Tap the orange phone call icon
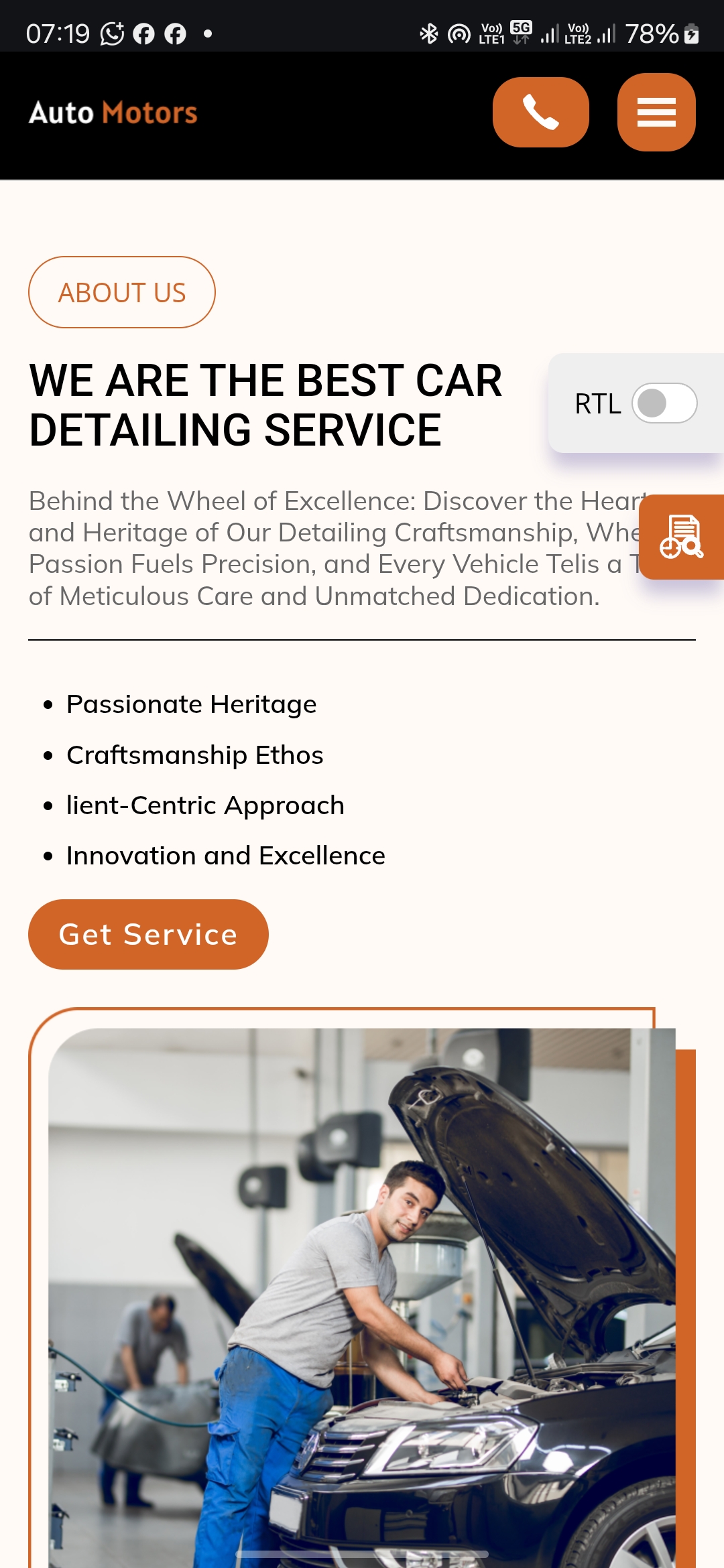The height and width of the screenshot is (1568, 724). click(x=540, y=111)
